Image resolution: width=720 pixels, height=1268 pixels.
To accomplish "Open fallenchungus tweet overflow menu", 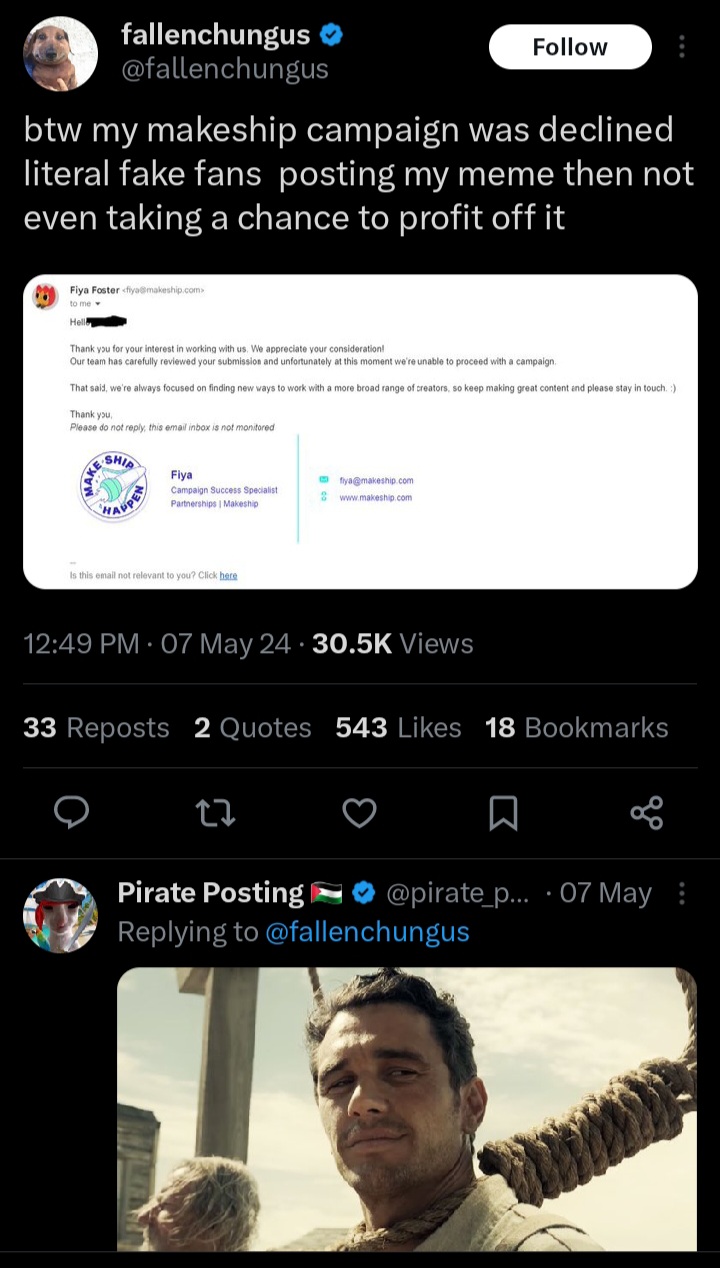I will pos(682,47).
